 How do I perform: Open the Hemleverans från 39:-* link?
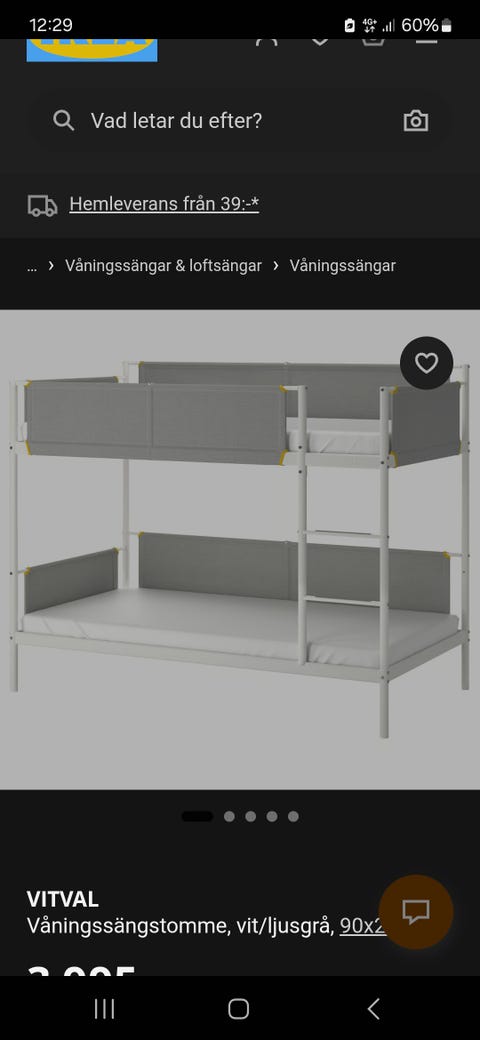click(164, 204)
